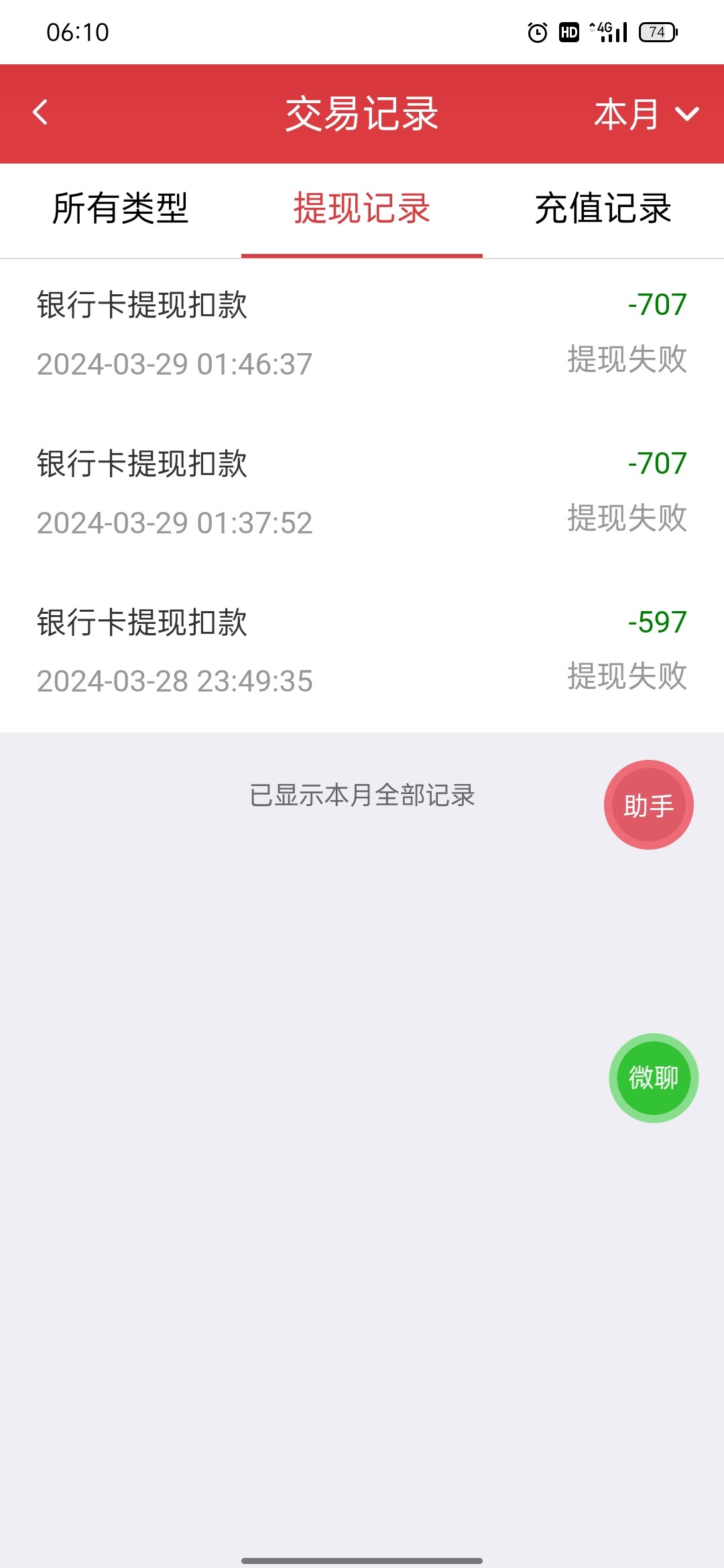Select the 提现记录 tab
Screen dimensions: 724x1568
click(362, 208)
